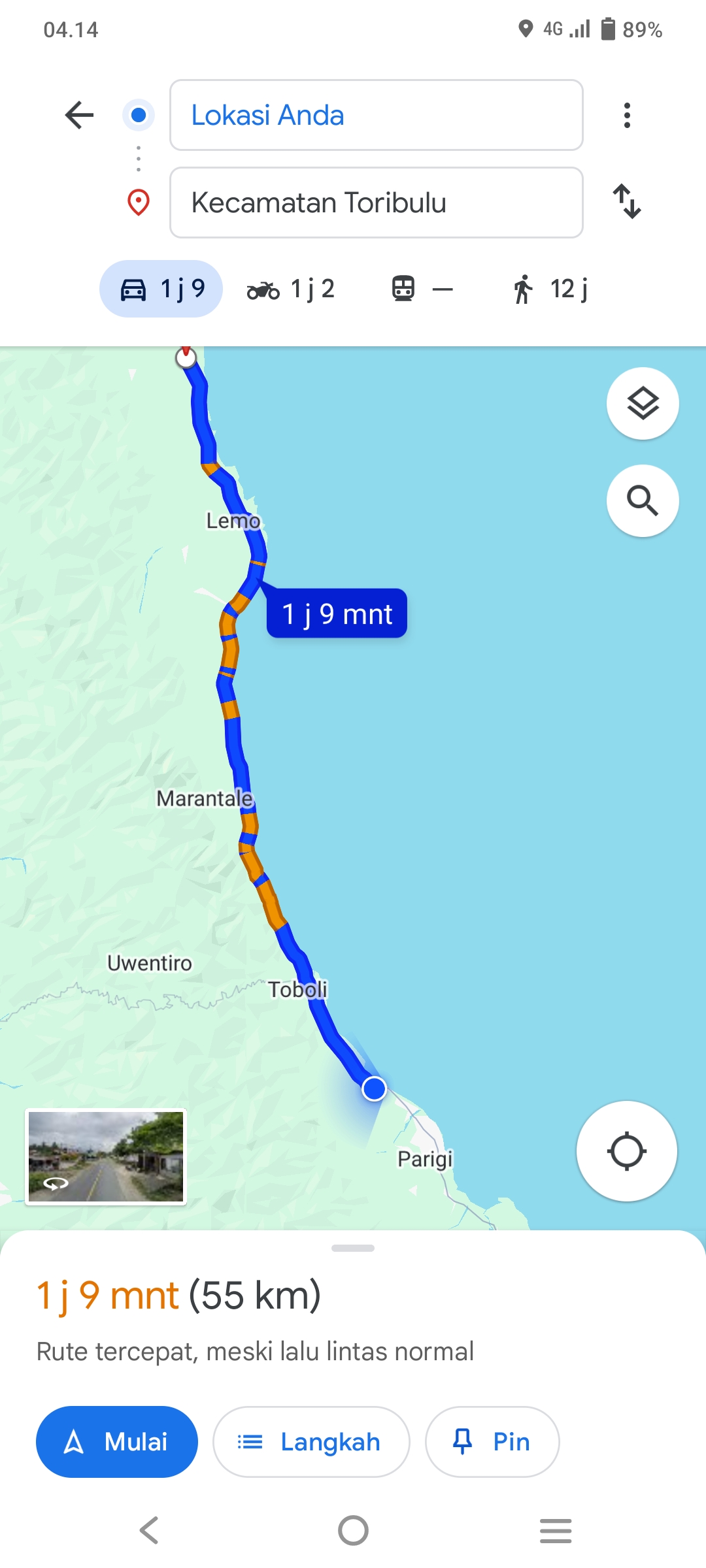Image resolution: width=706 pixels, height=1568 pixels.
Task: View route steps via Langkah
Action: 311,1441
